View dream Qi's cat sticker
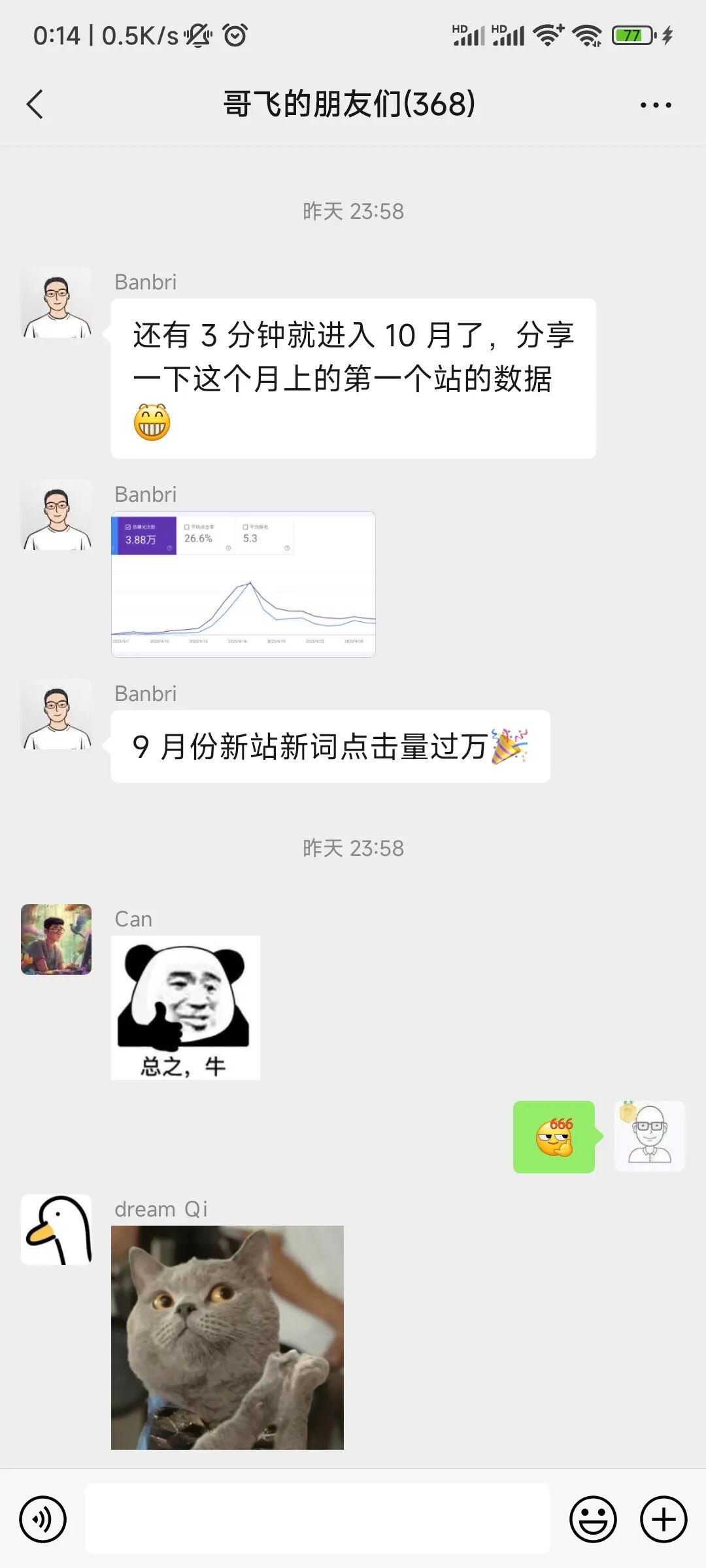 [227, 1337]
